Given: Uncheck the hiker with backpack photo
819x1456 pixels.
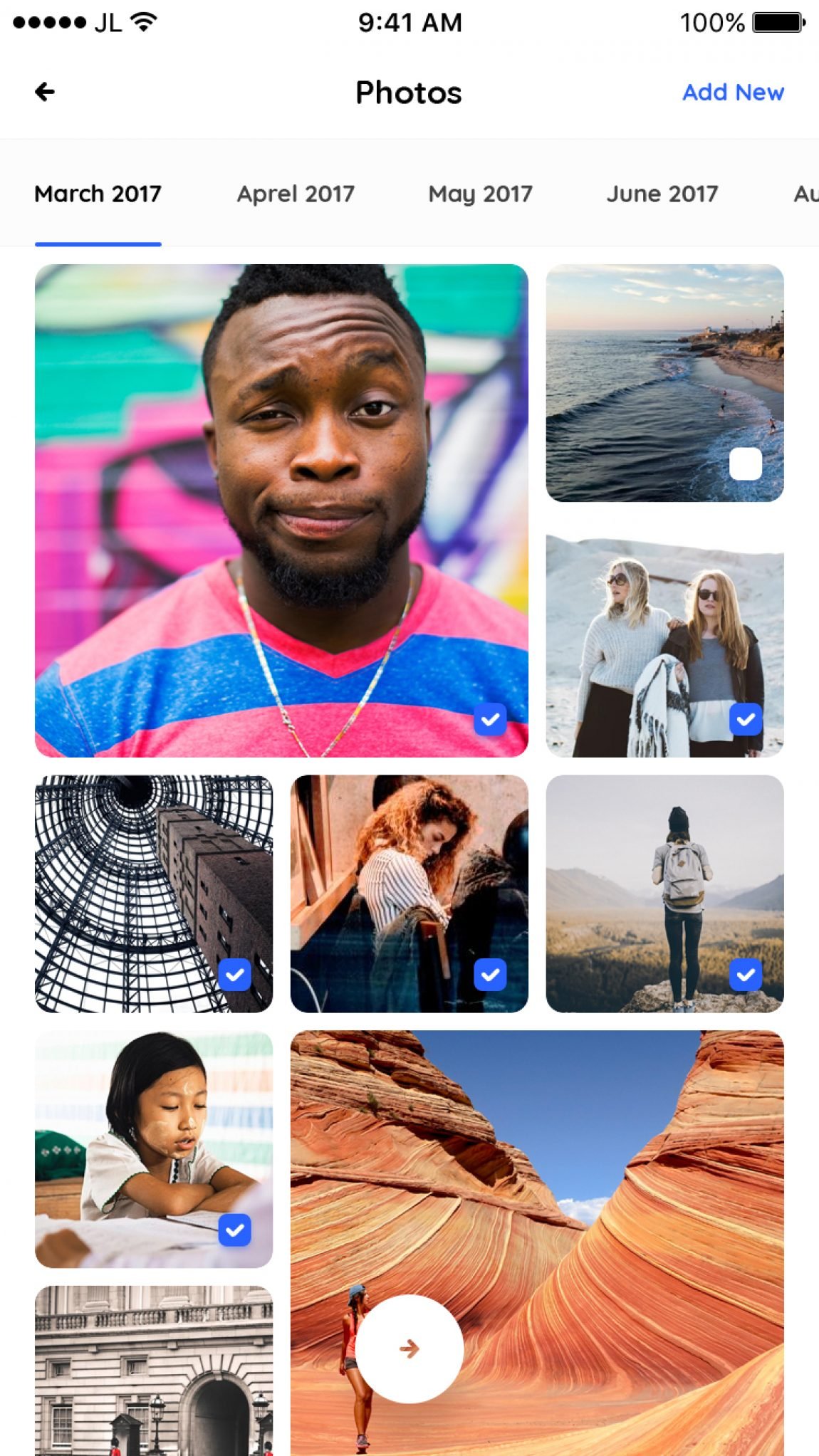Looking at the screenshot, I should [746, 975].
